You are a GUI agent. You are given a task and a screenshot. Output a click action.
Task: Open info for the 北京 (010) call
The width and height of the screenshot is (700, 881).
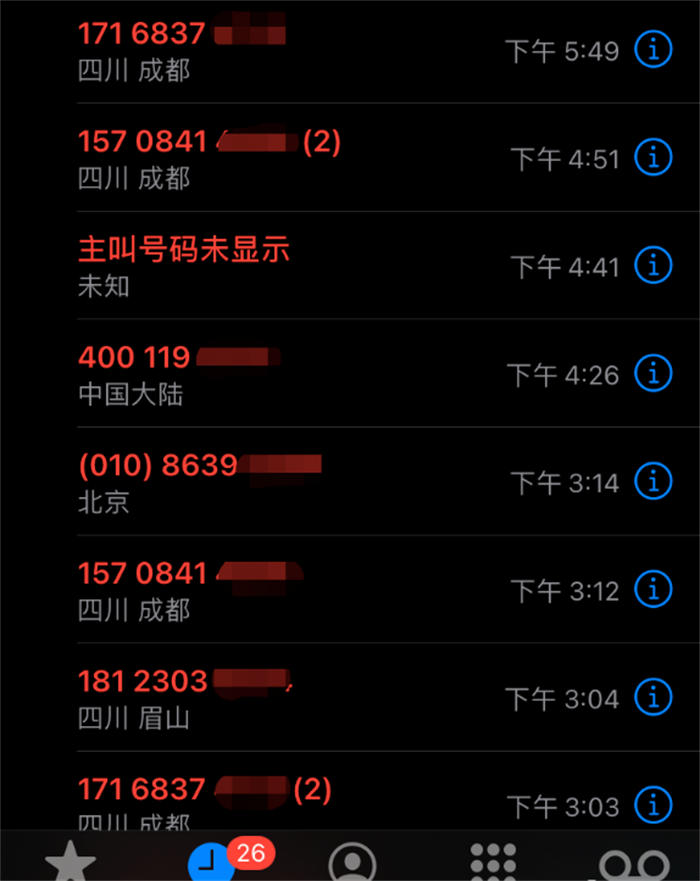(654, 481)
